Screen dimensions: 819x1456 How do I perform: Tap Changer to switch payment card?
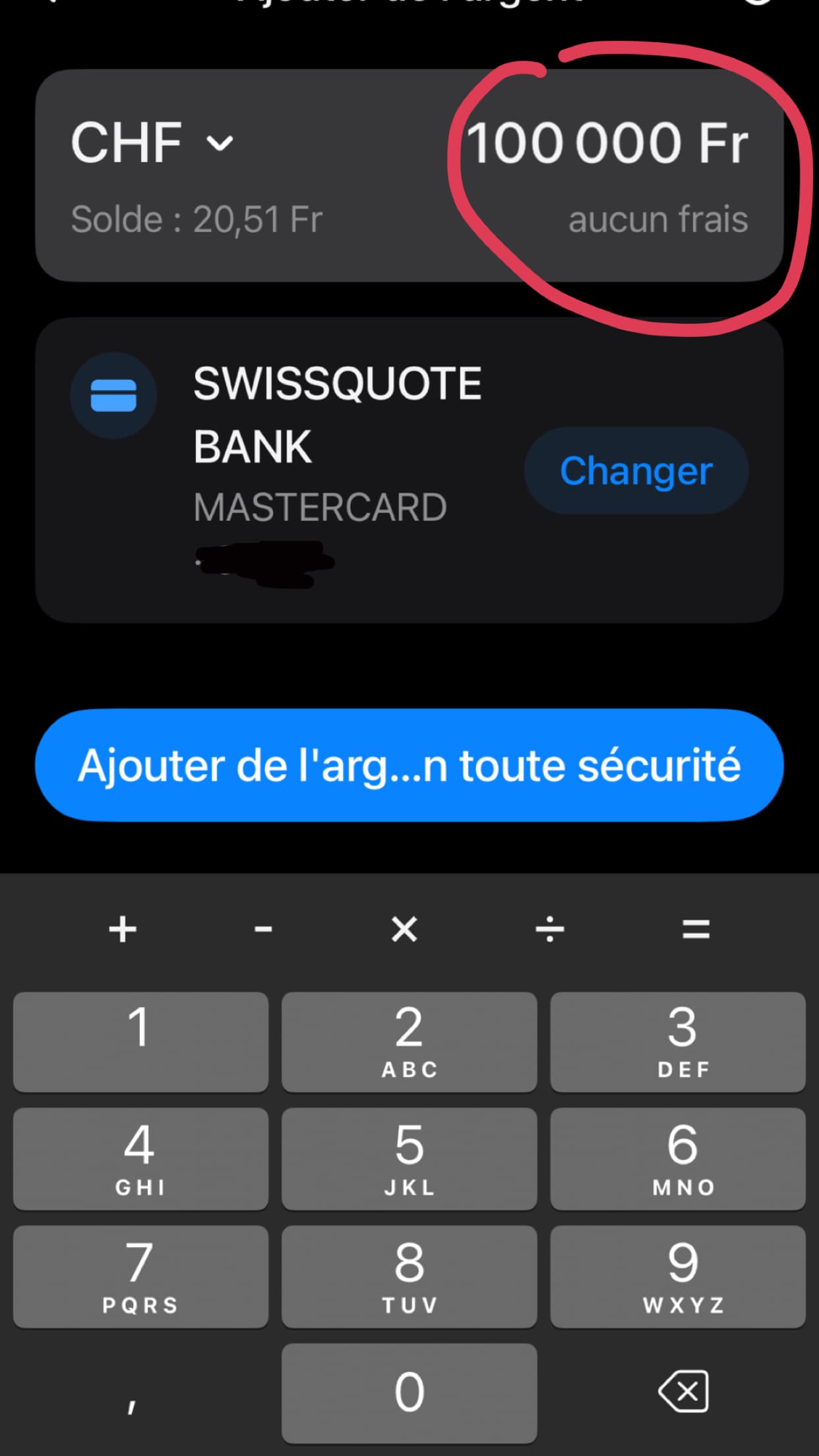(x=636, y=470)
